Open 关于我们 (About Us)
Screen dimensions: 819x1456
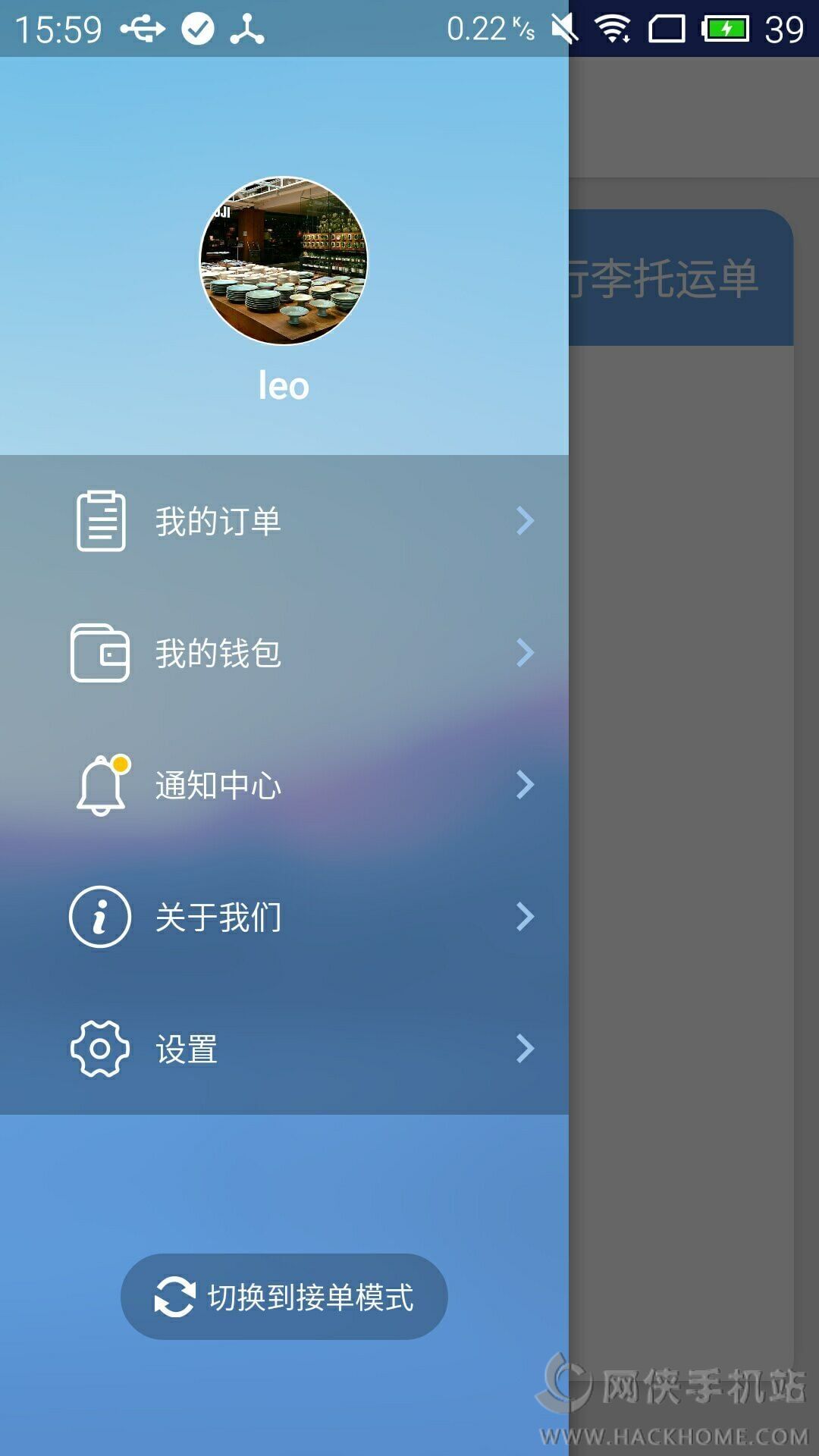coord(284,917)
